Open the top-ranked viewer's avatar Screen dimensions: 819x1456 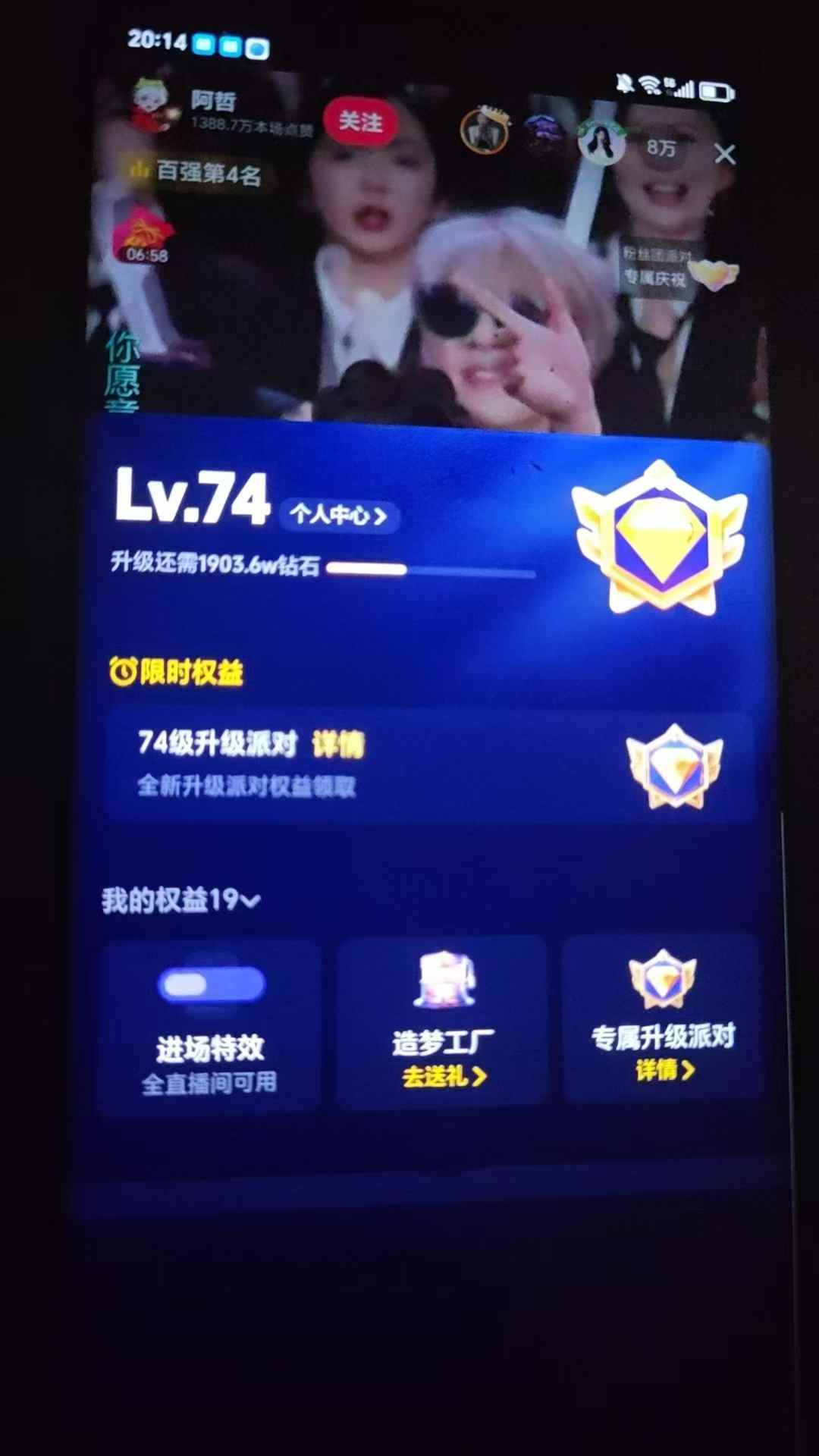click(484, 132)
